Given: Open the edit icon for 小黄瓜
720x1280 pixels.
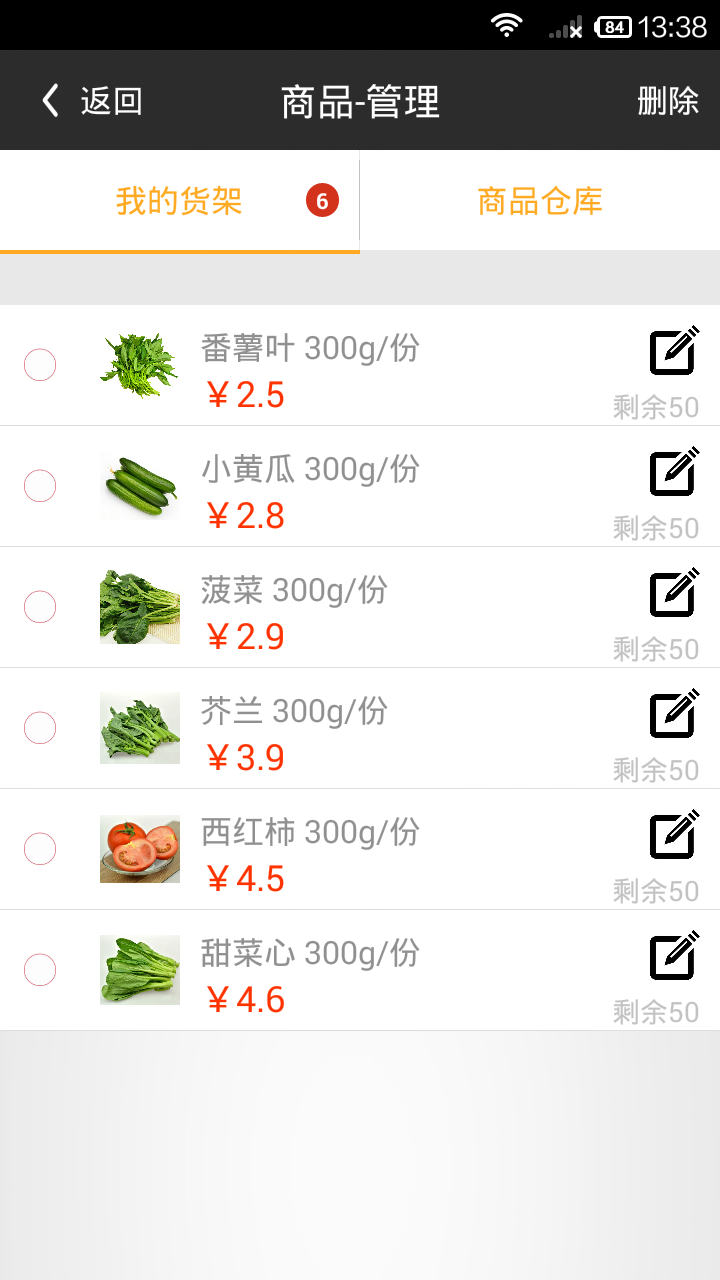Looking at the screenshot, I should tap(674, 472).
